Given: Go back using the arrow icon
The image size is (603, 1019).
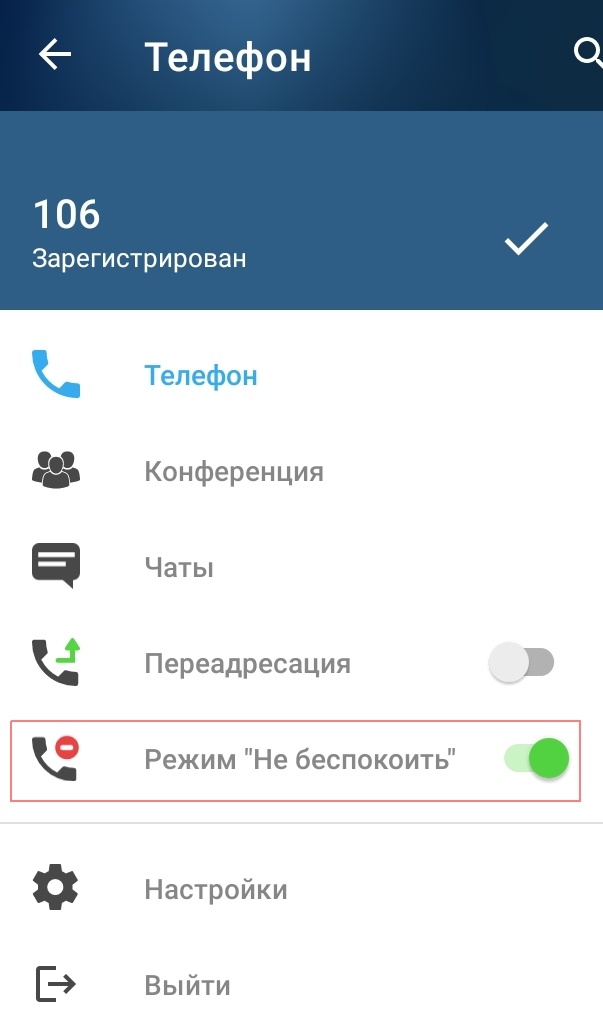Looking at the screenshot, I should (x=55, y=56).
